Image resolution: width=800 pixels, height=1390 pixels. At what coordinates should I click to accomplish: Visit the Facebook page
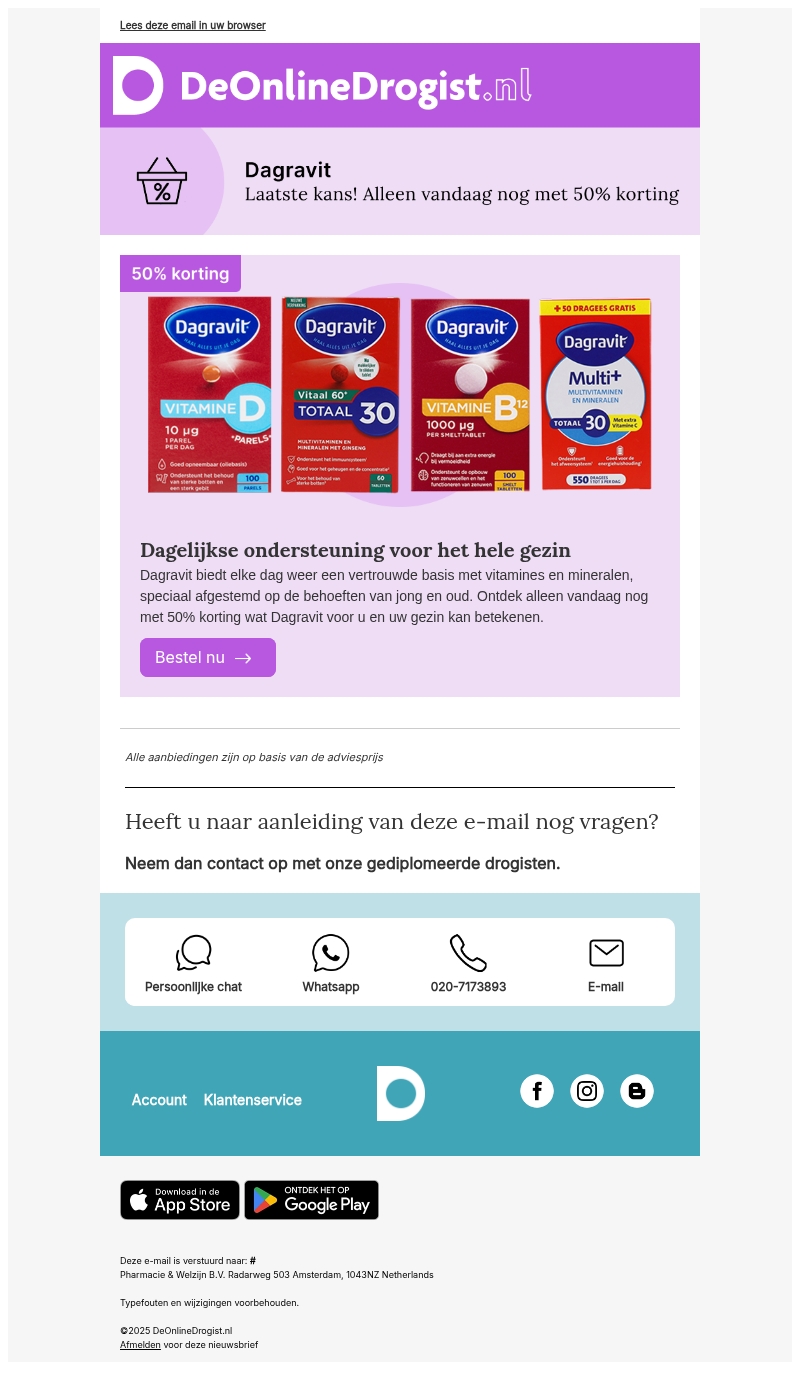coord(537,1091)
